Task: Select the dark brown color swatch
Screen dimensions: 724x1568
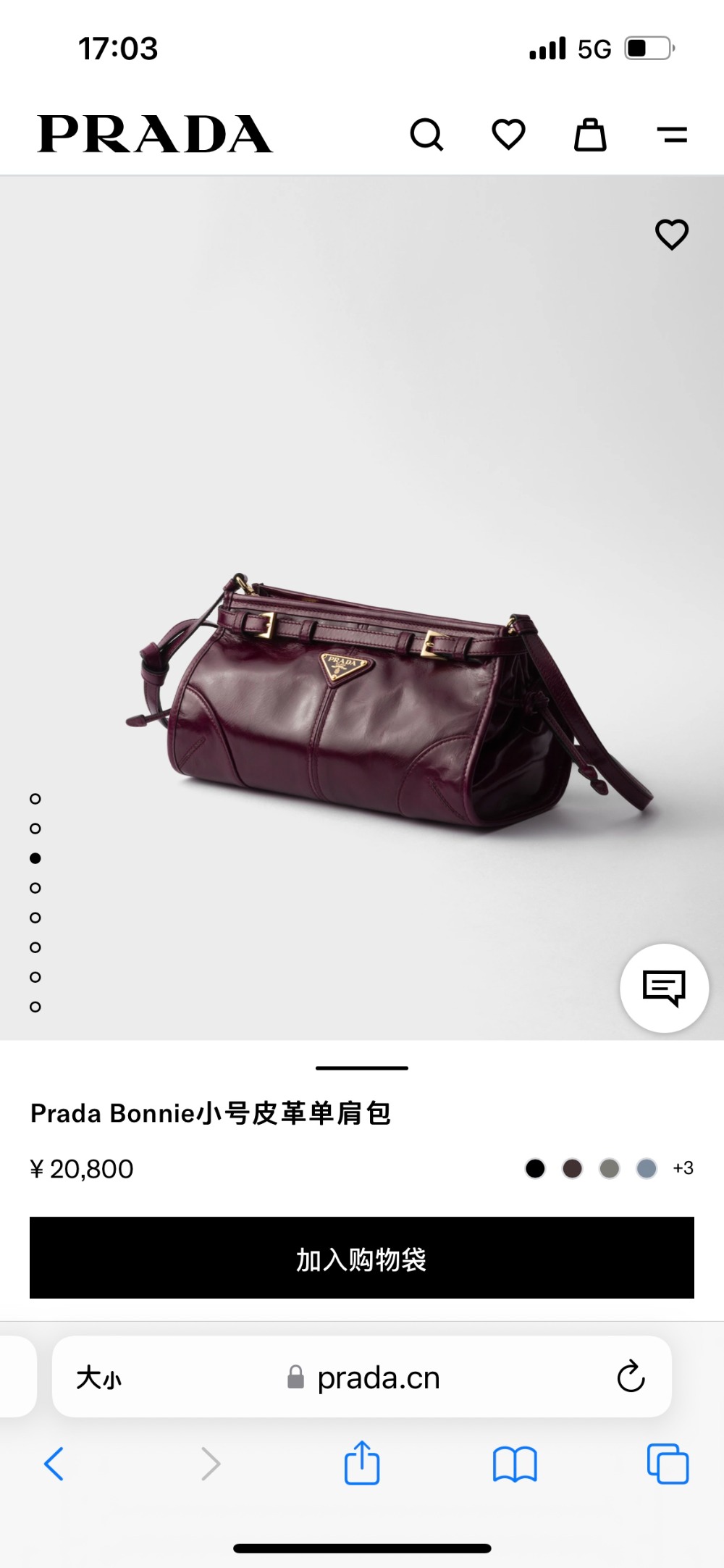Action: tap(572, 1168)
